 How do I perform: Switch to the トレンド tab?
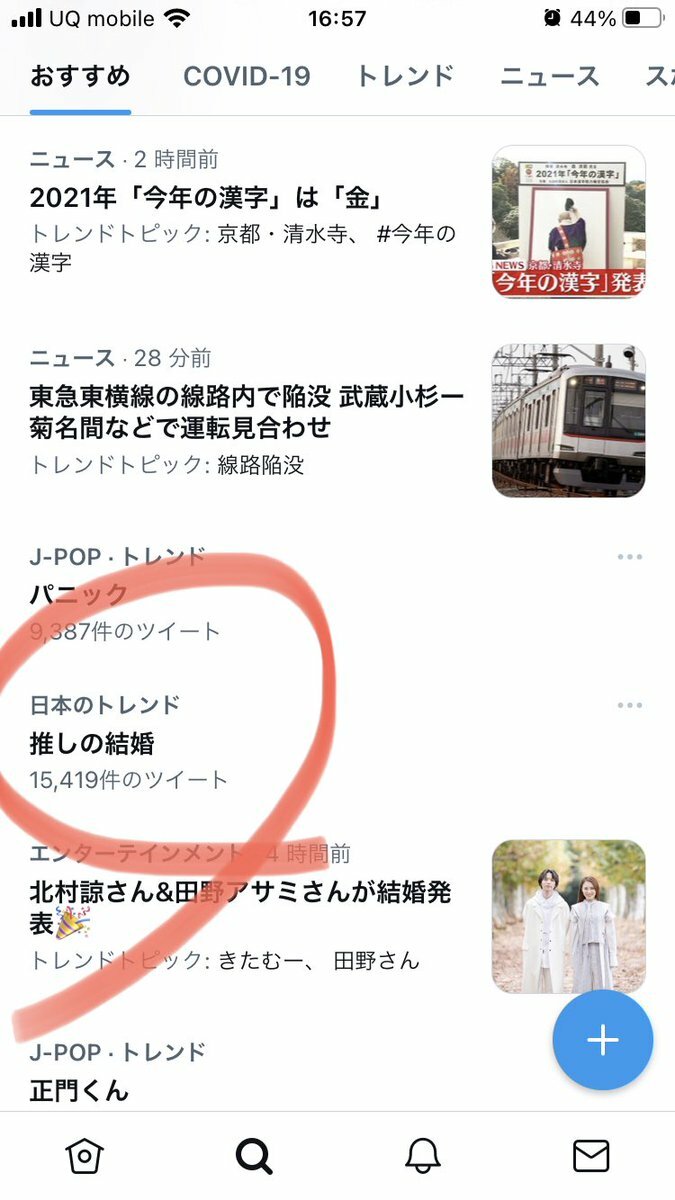[x=405, y=76]
